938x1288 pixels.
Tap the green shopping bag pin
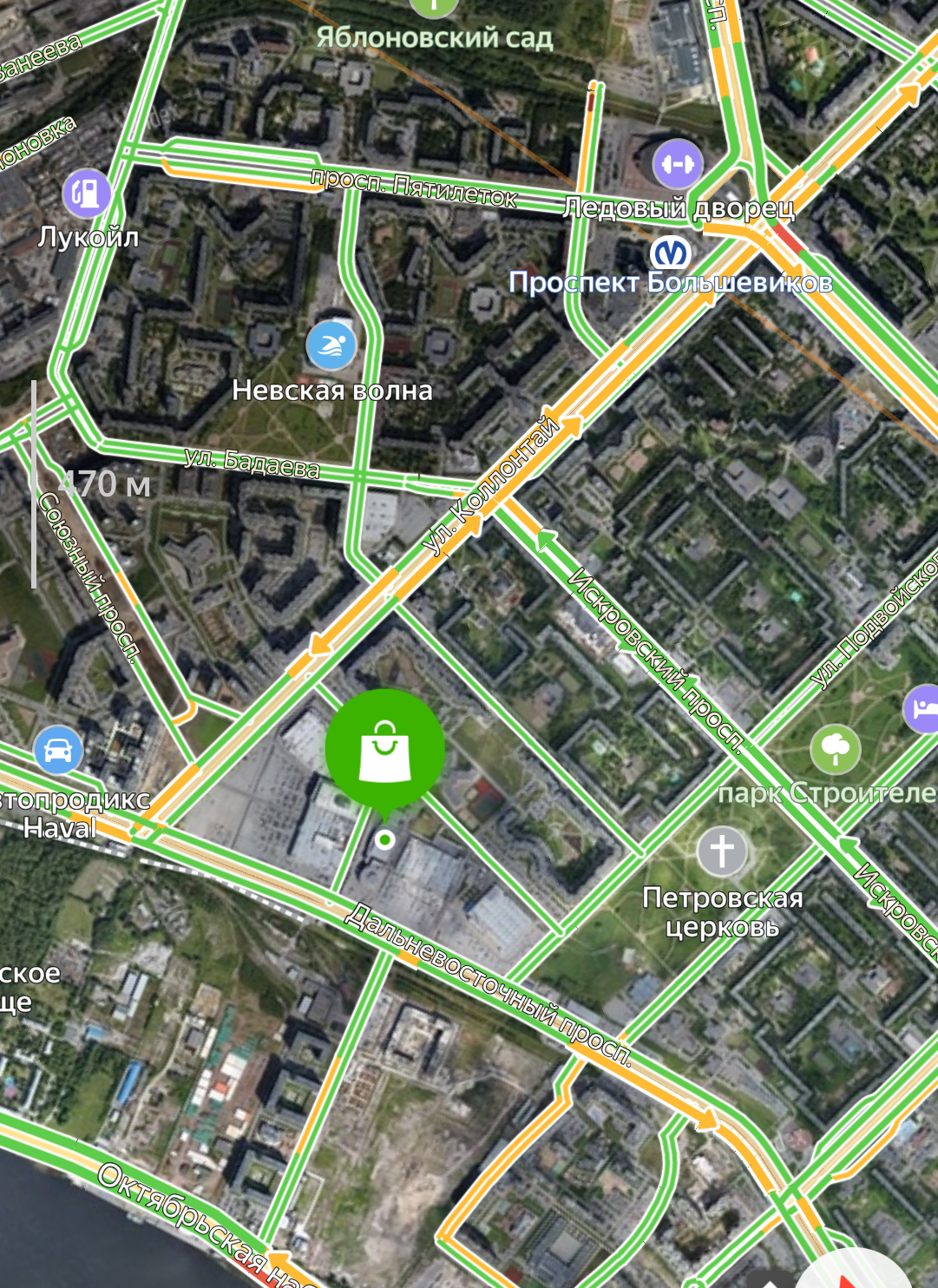tap(384, 747)
